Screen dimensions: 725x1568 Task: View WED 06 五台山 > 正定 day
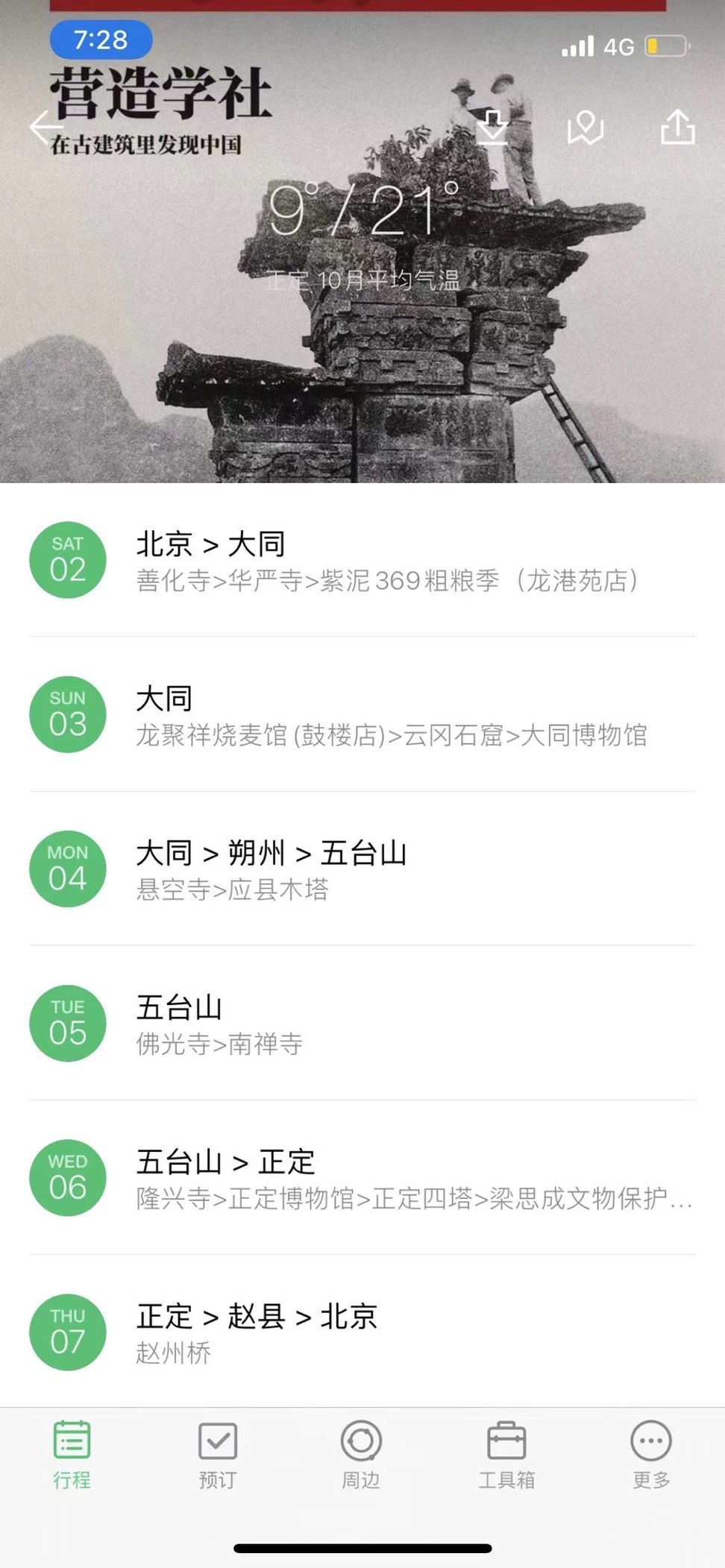click(362, 1178)
